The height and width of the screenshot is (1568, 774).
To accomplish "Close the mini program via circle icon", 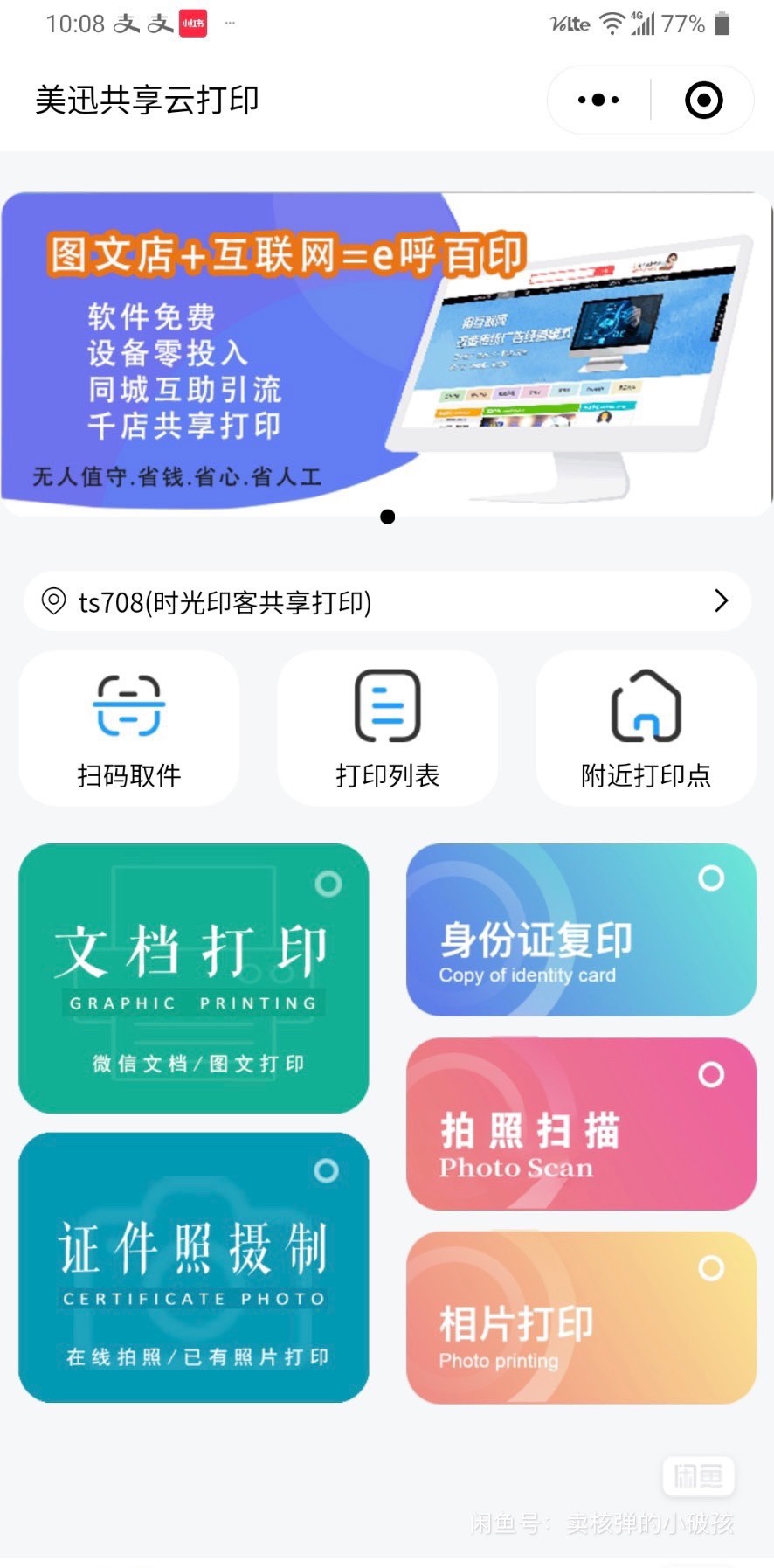I will (703, 100).
